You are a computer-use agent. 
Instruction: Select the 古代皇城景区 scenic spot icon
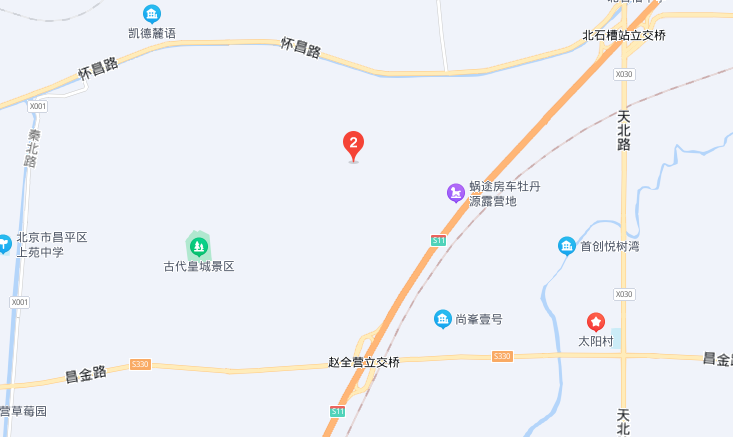(198, 244)
